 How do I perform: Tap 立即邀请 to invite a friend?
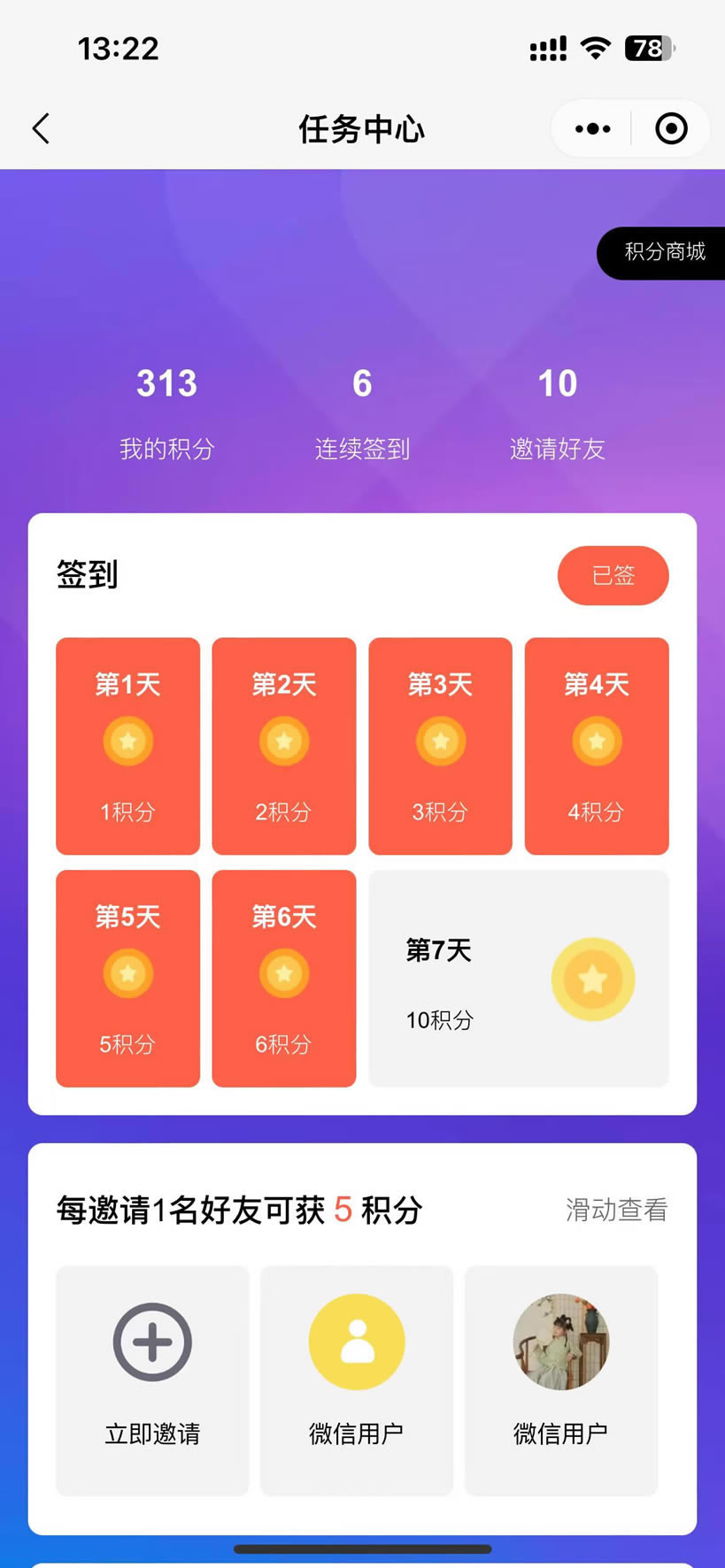[152, 1379]
